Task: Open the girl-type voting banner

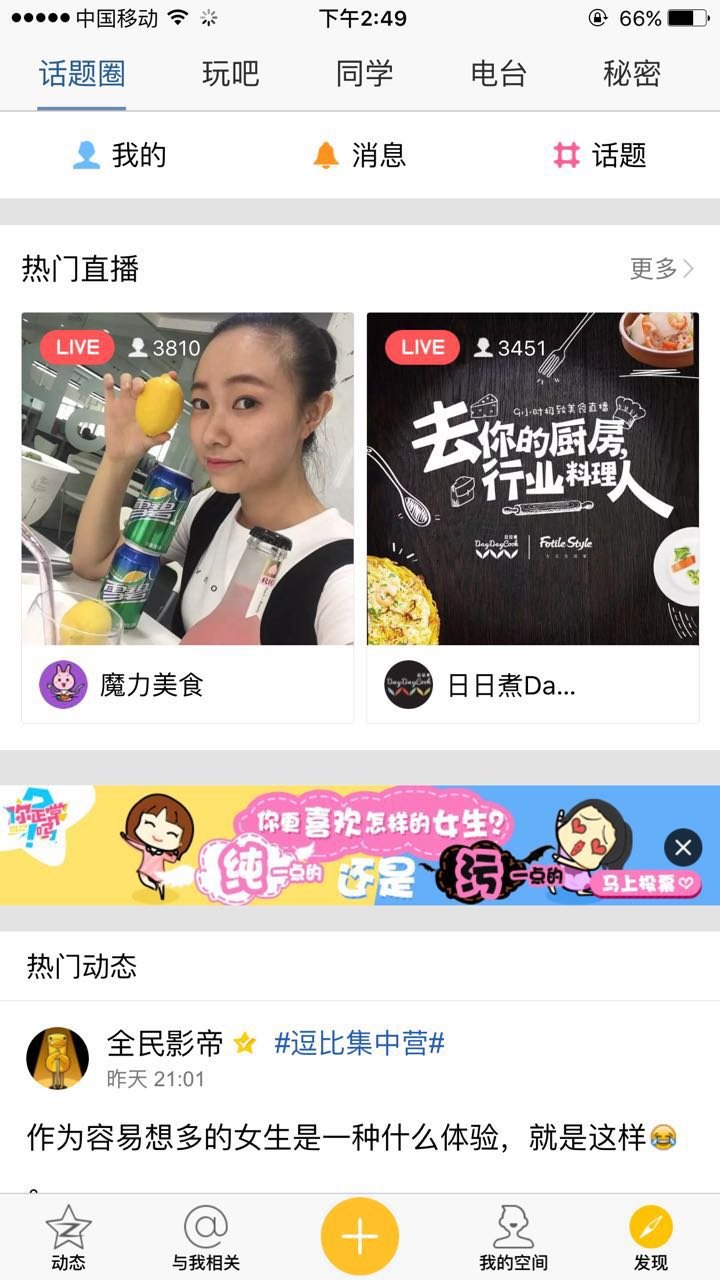Action: point(360,846)
